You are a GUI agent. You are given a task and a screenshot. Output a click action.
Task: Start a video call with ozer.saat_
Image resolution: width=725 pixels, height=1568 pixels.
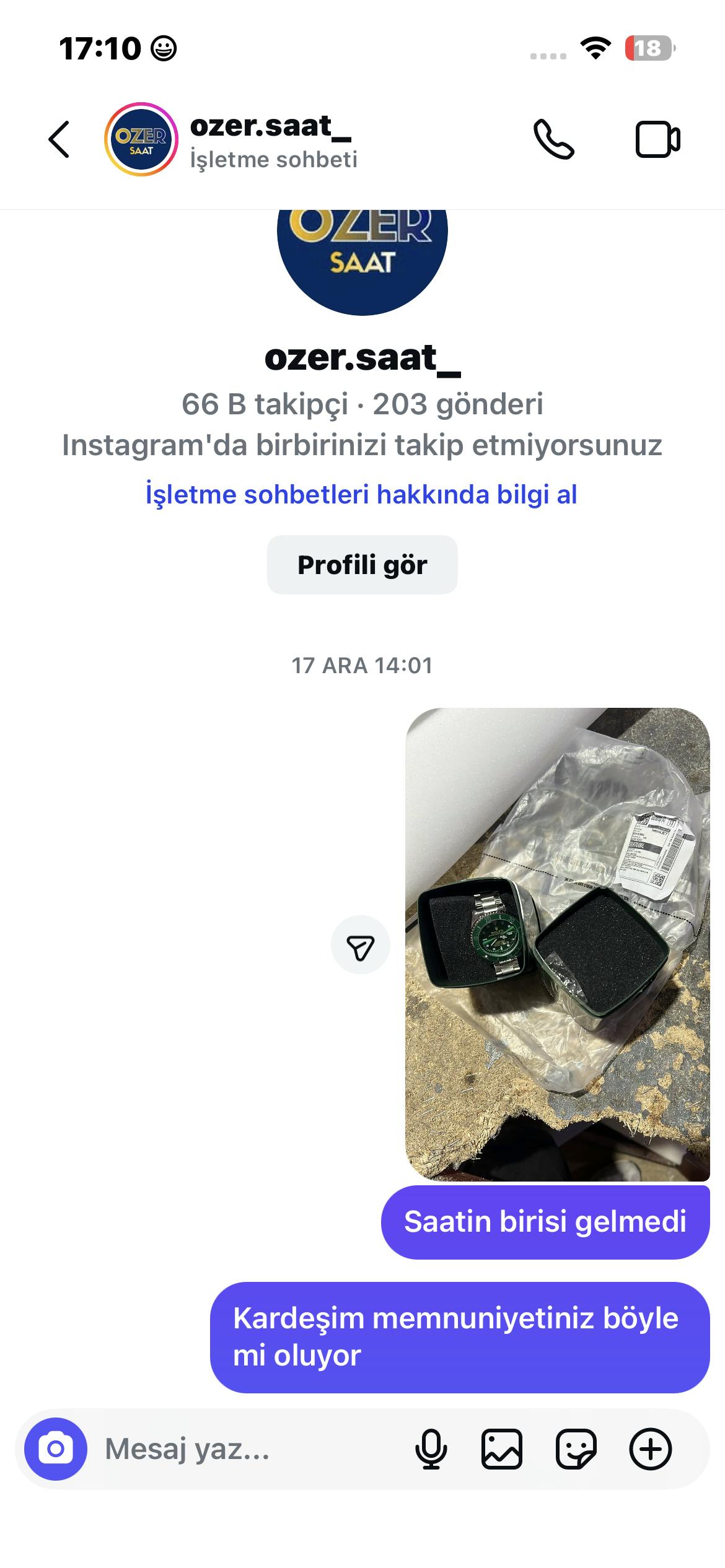point(657,139)
